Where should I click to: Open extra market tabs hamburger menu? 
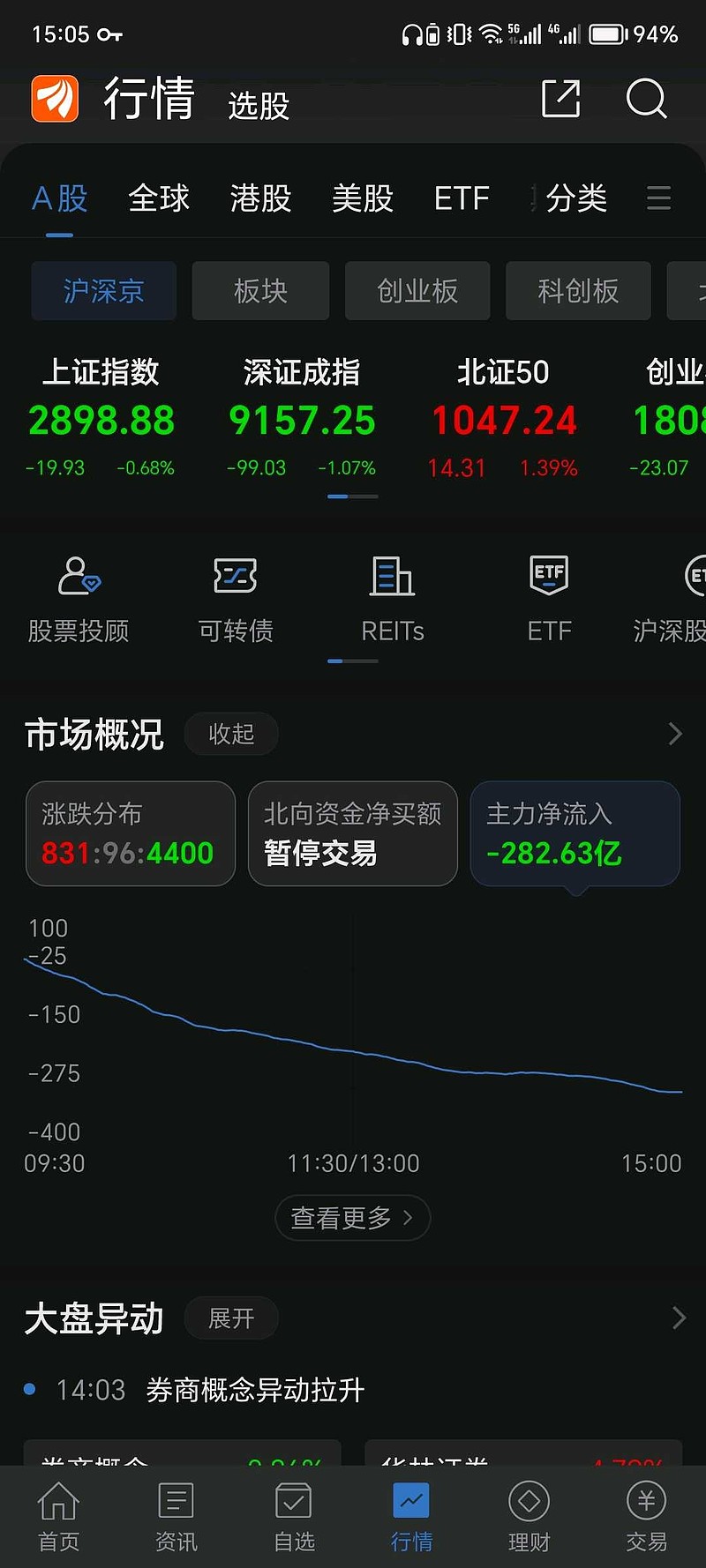click(658, 198)
